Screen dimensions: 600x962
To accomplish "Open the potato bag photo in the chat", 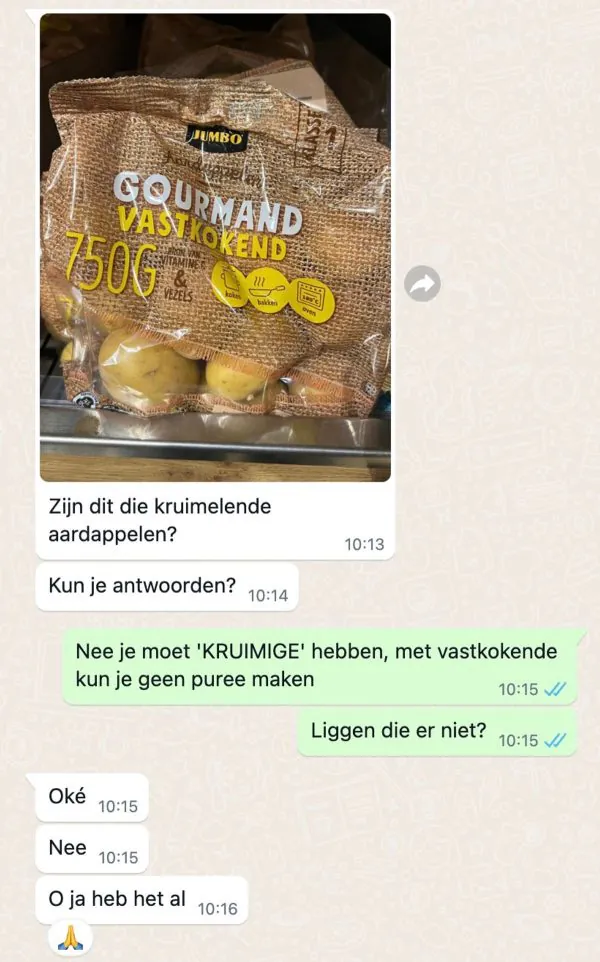I will [215, 247].
